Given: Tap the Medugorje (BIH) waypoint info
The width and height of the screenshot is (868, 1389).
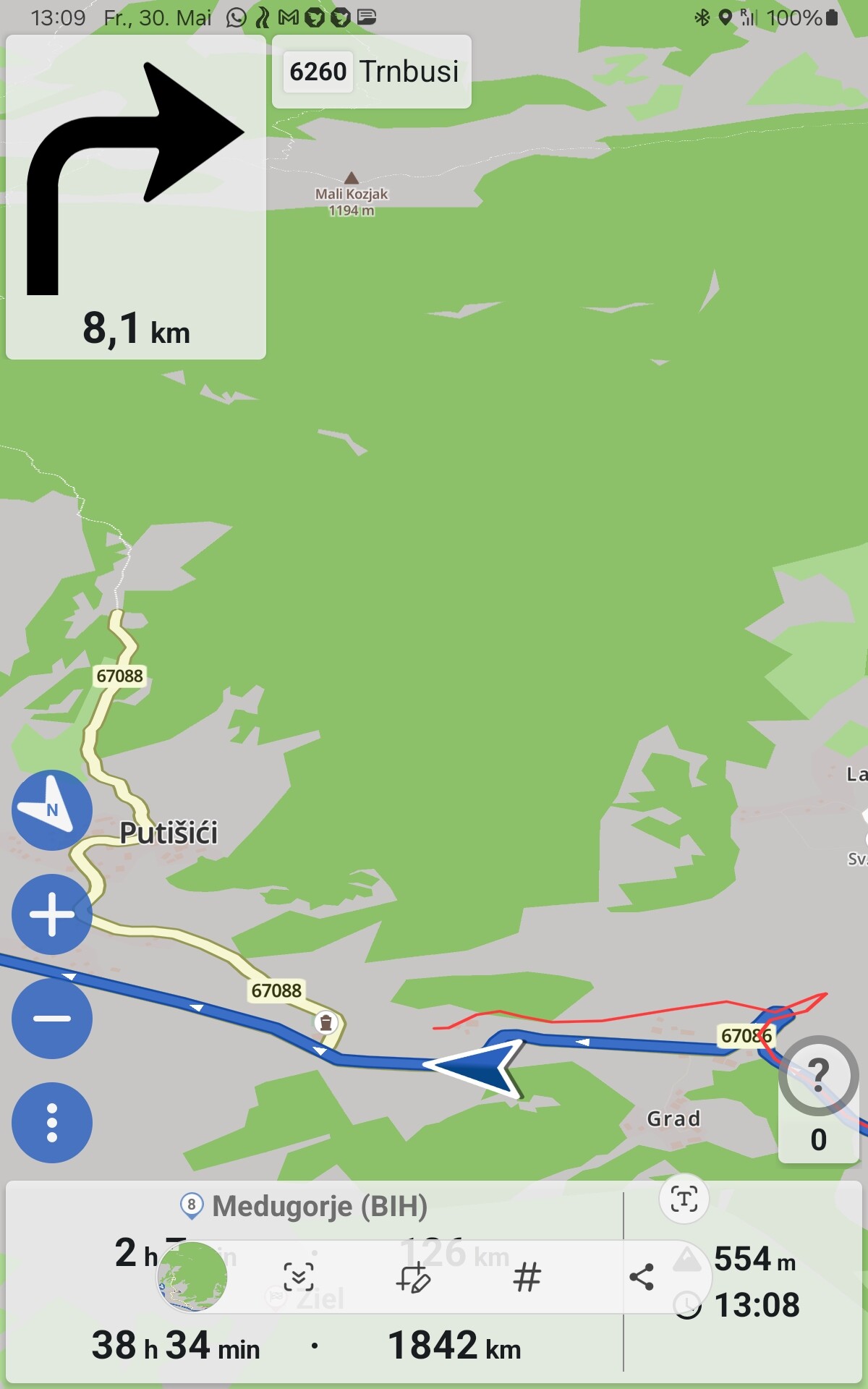Looking at the screenshot, I should tap(304, 1206).
